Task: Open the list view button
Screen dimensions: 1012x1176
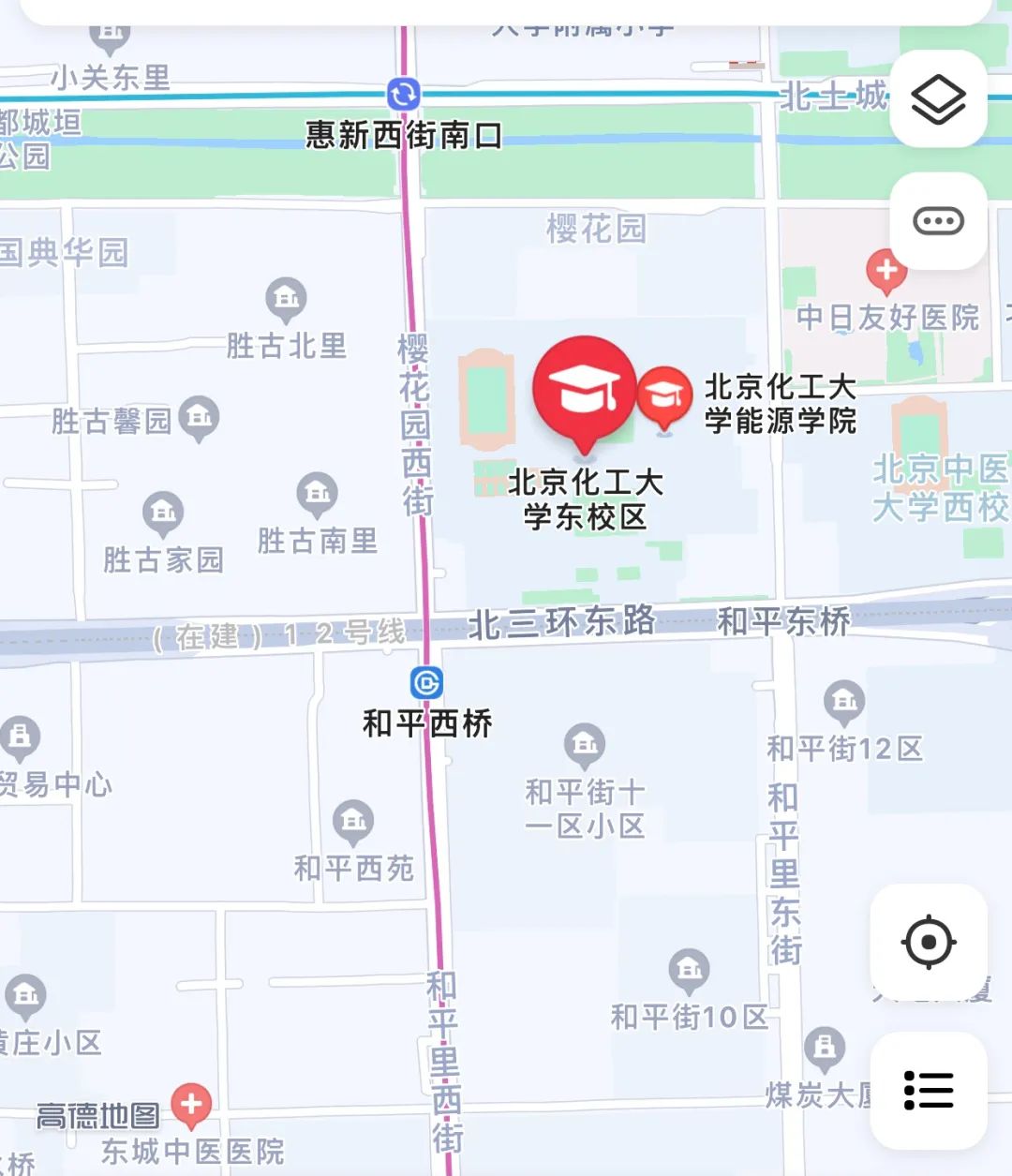Action: pyautogui.click(x=929, y=1091)
